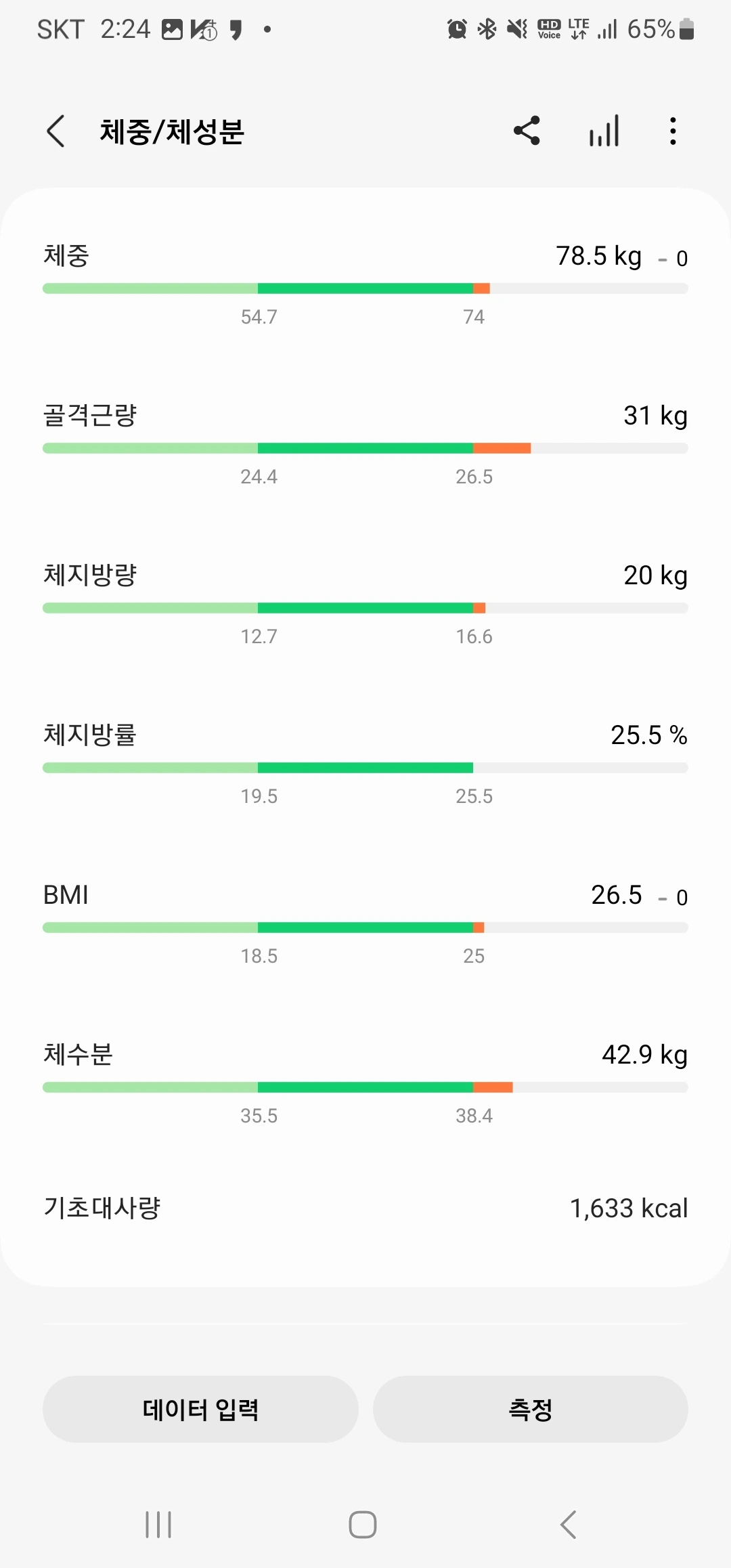This screenshot has height=1568, width=731.
Task: Open recent apps from navigation bar
Action: [158, 1525]
